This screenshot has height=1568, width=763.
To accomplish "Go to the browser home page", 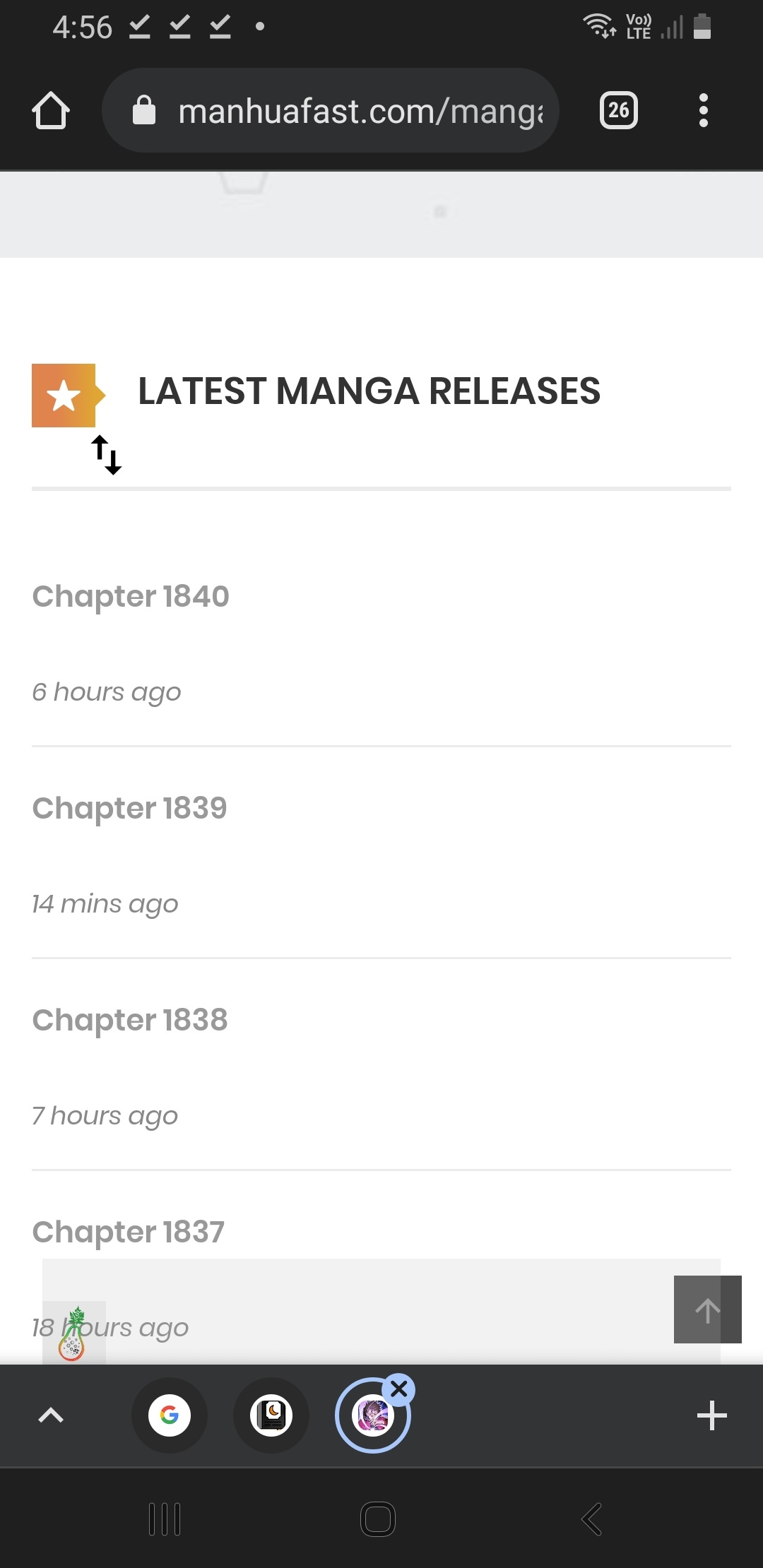I will tap(51, 111).
